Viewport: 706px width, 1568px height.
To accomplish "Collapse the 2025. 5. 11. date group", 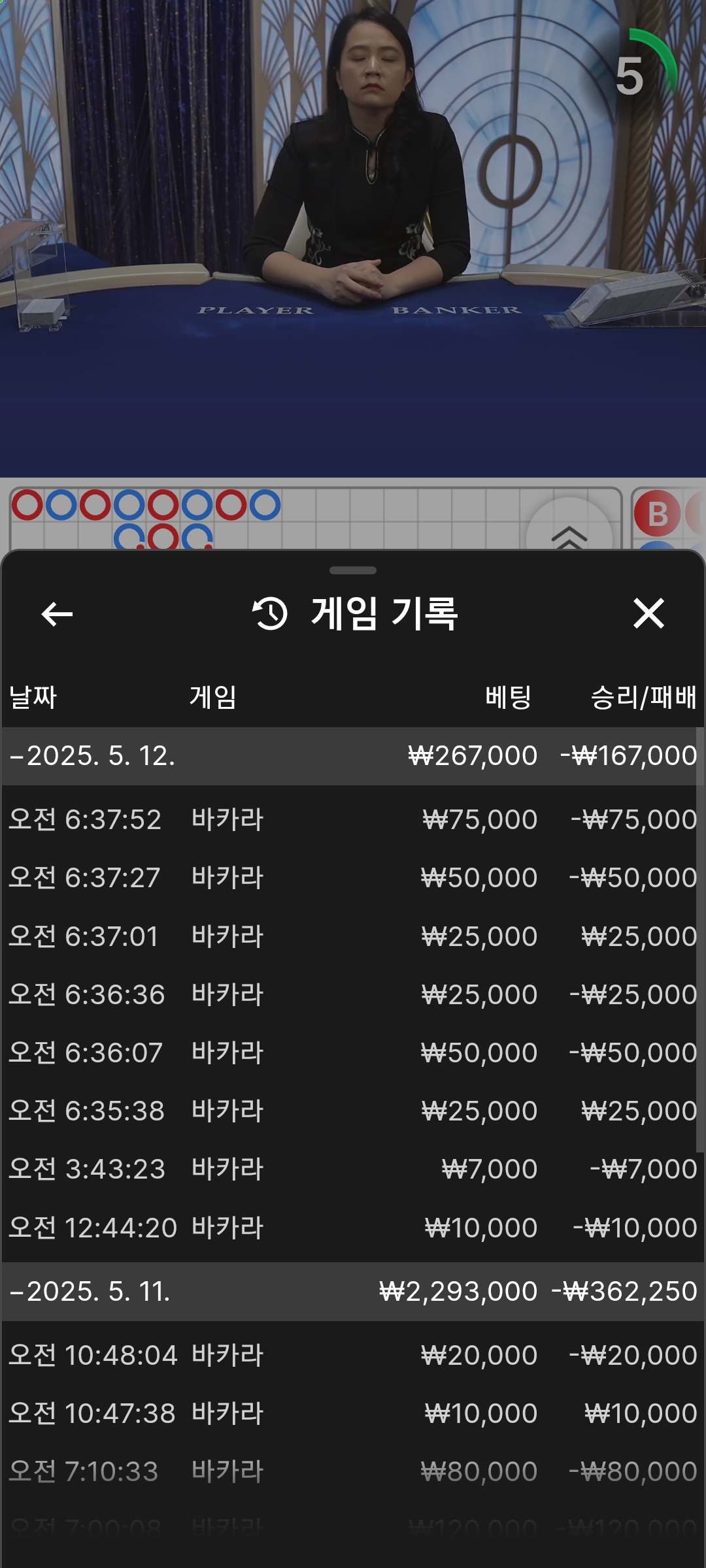I will (353, 1291).
